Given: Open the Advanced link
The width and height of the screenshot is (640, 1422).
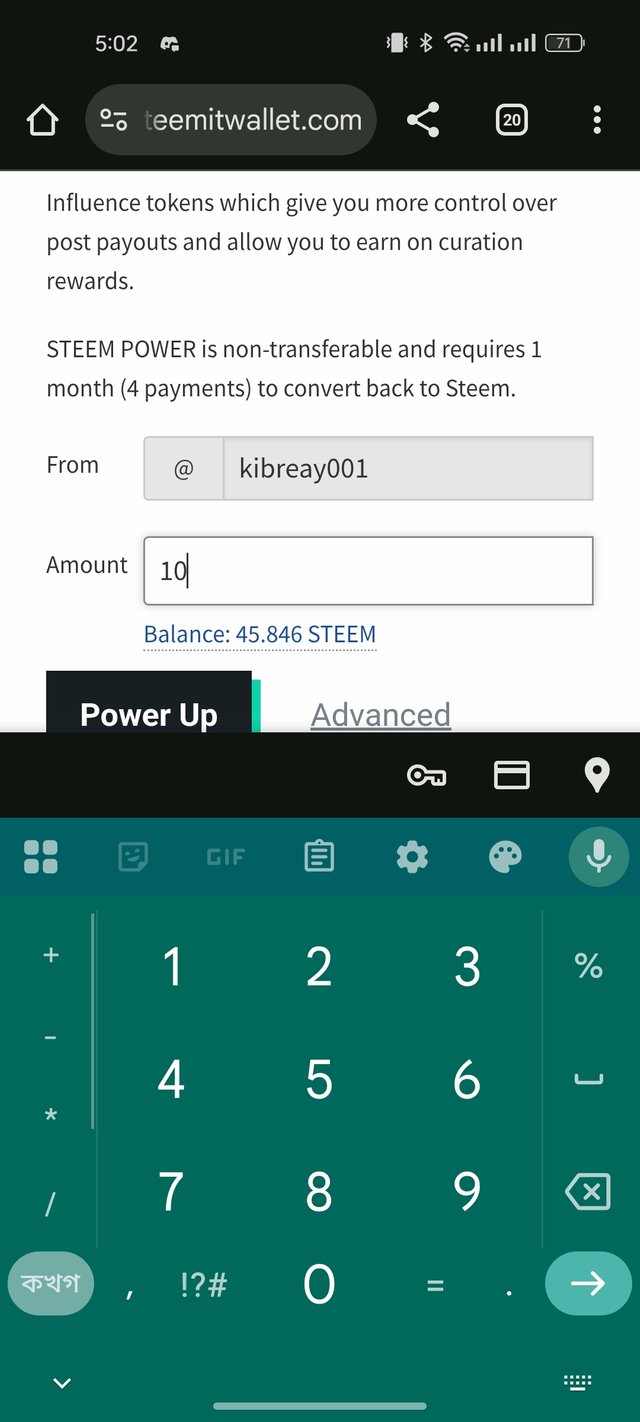Looking at the screenshot, I should coord(381,714).
